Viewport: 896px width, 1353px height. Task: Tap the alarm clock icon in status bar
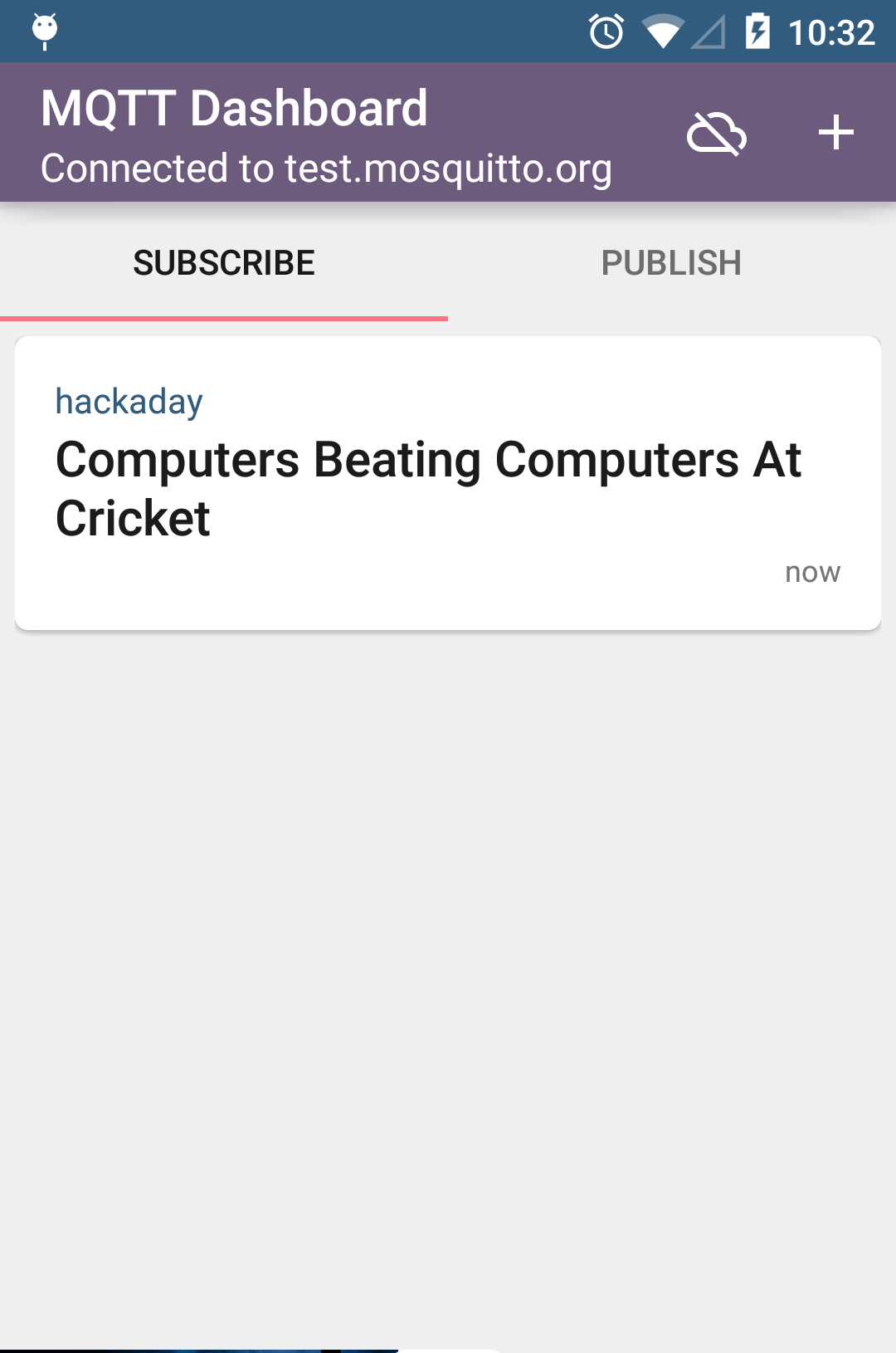point(605,32)
